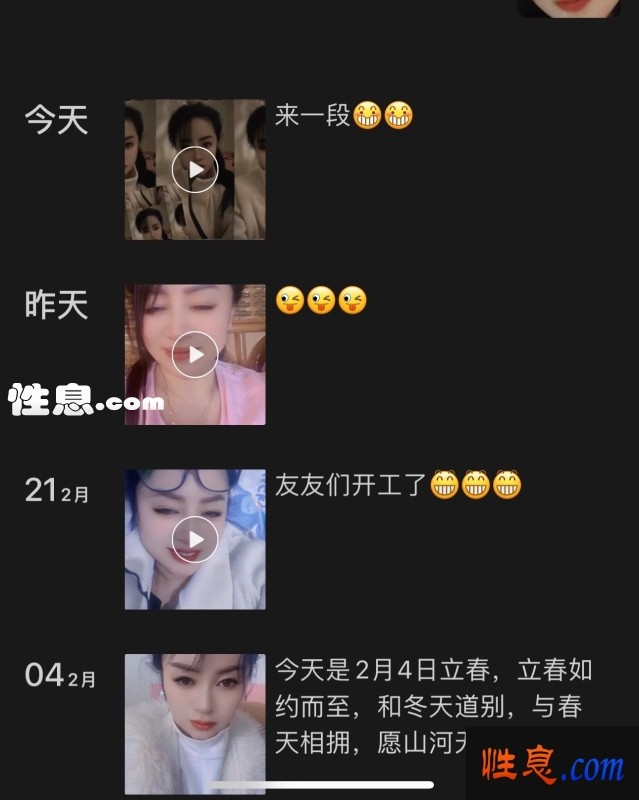Play today's video captioned 来一段
The height and width of the screenshot is (800, 639).
pos(194,169)
